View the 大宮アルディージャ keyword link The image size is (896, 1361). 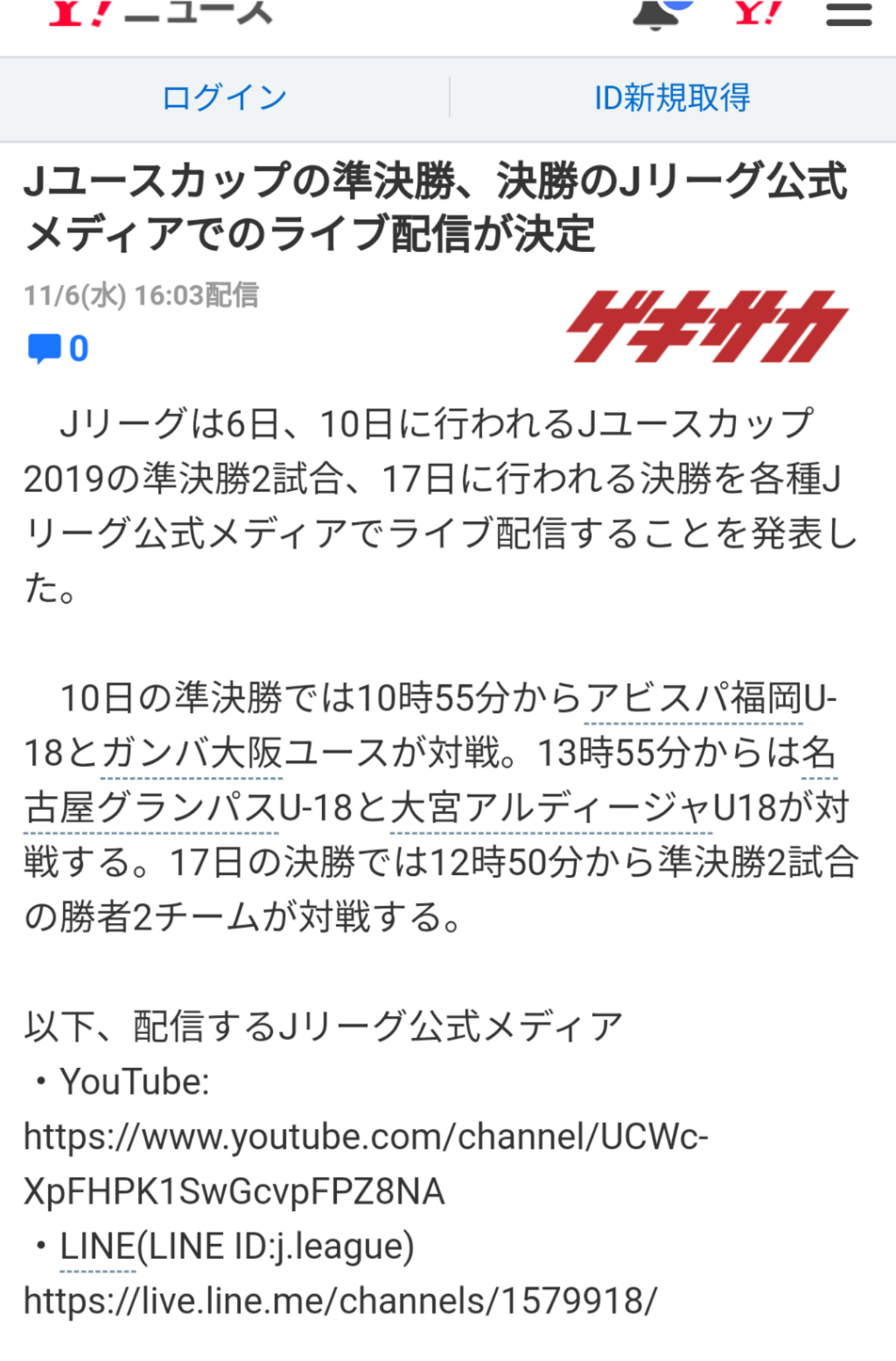551,808
